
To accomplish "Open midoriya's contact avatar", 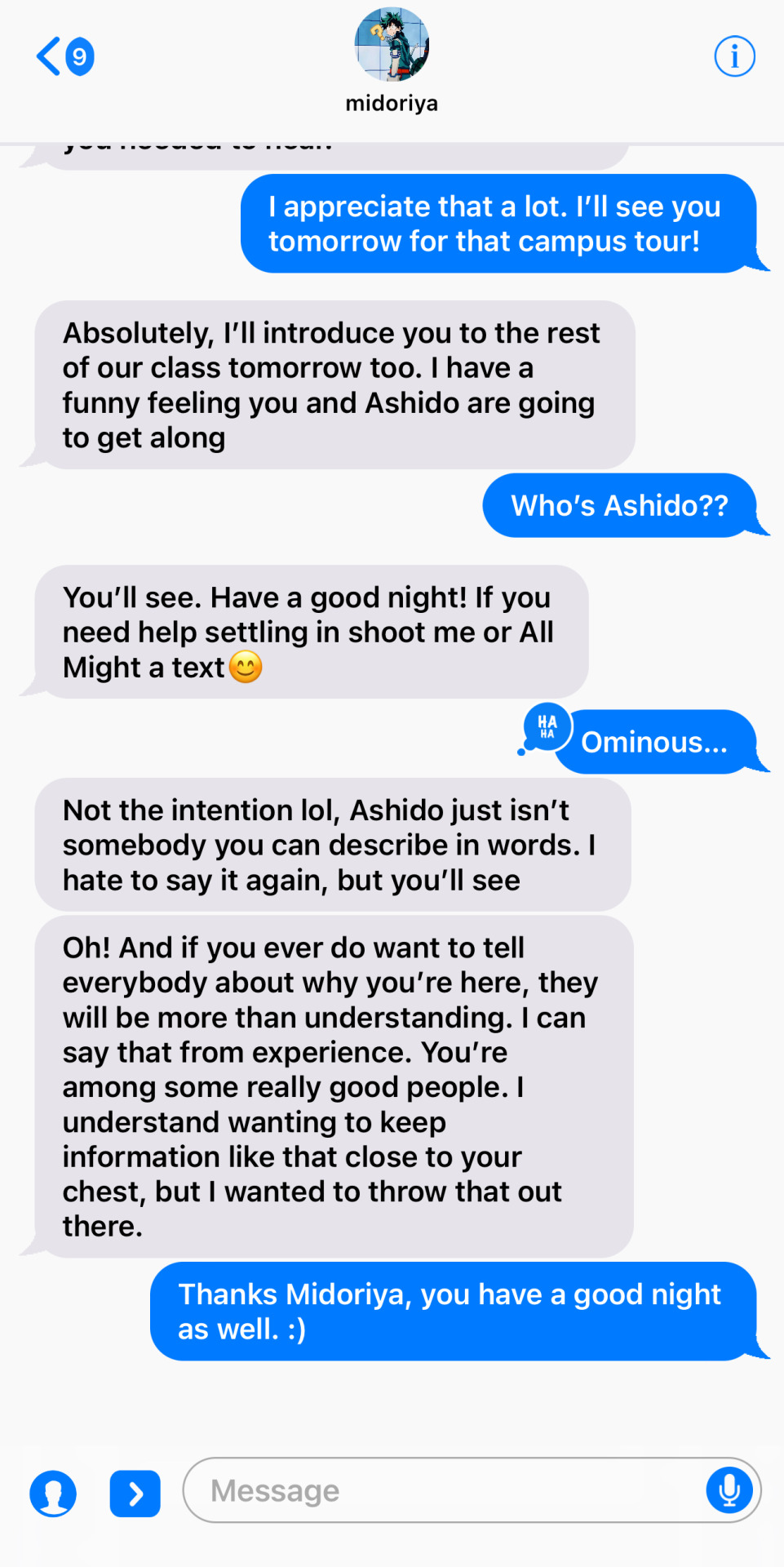I will [392, 45].
